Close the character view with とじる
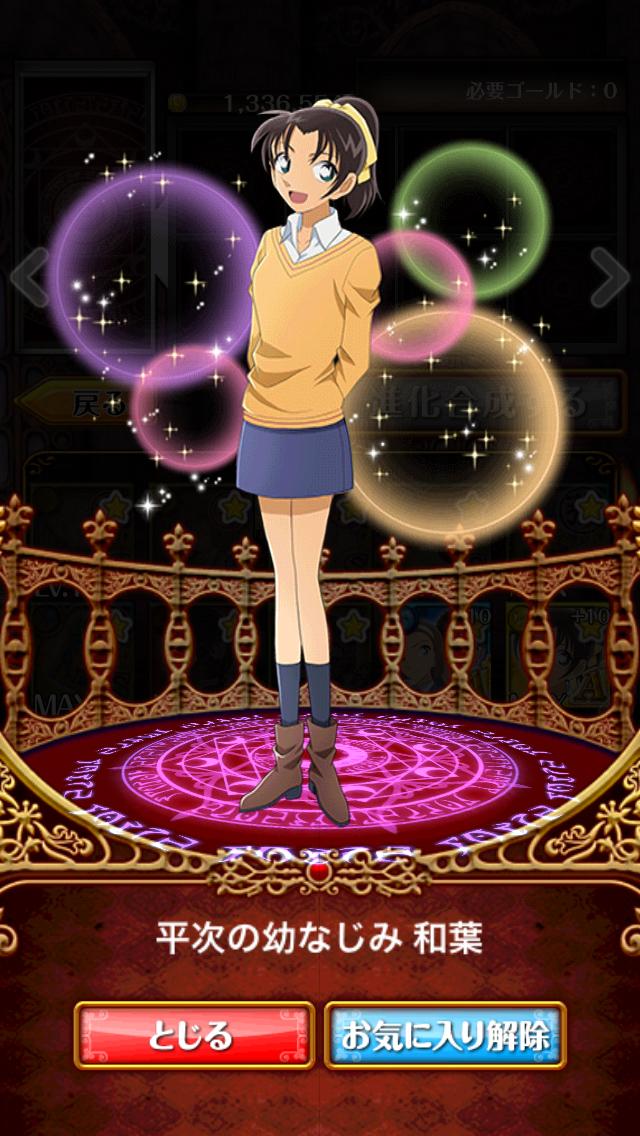This screenshot has height=1136, width=640. click(x=194, y=1035)
